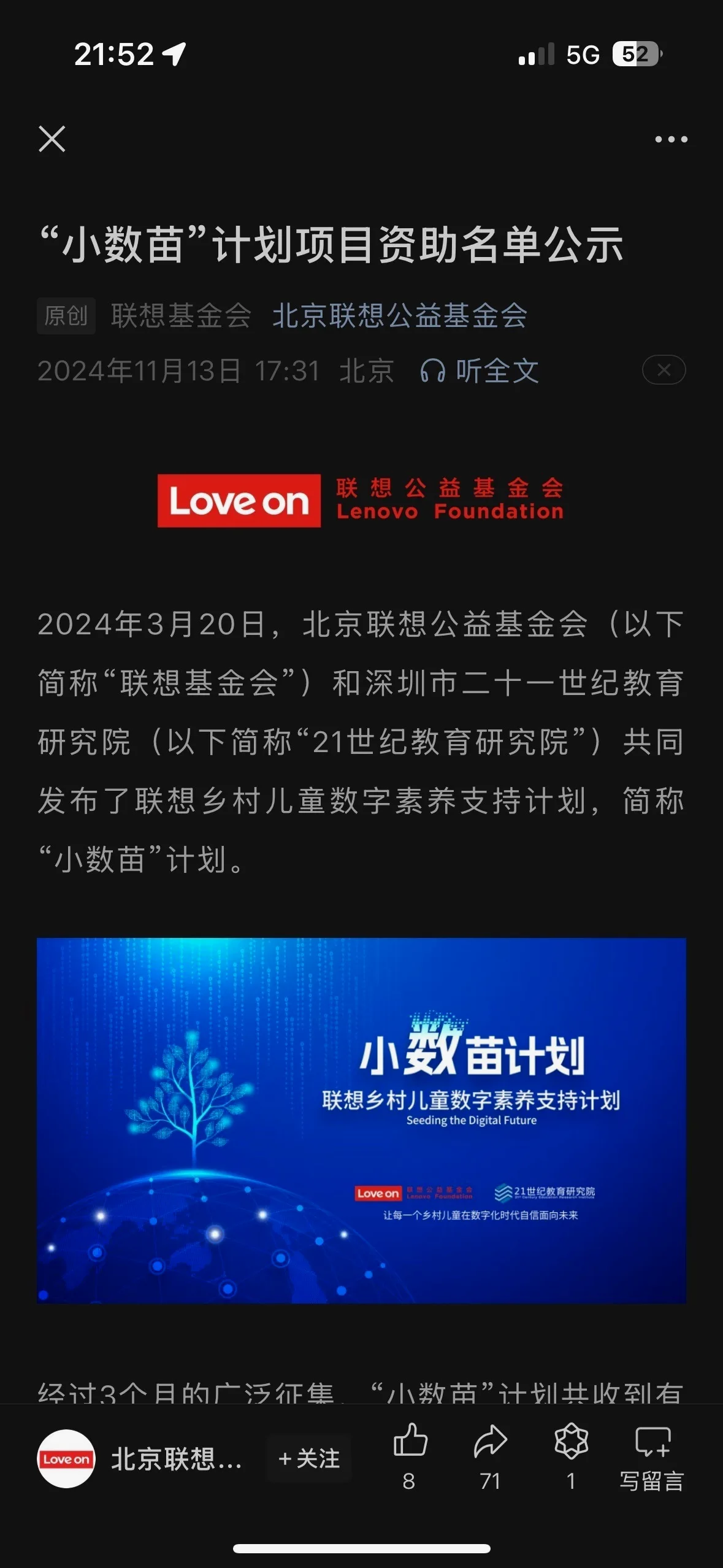Open 北京联想公益基金会 account link

point(399,316)
